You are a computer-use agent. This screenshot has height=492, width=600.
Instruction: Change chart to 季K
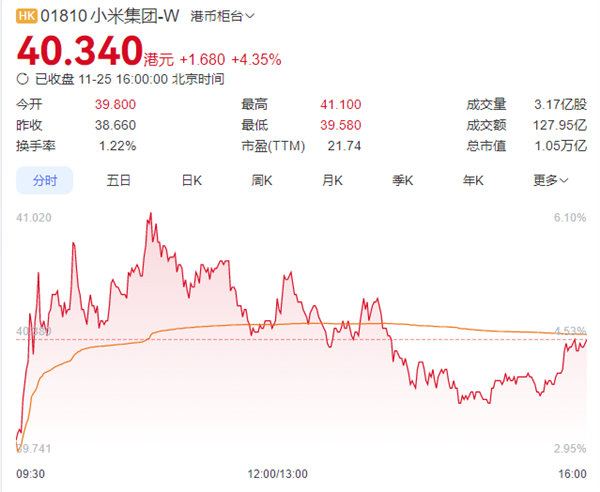pos(403,181)
